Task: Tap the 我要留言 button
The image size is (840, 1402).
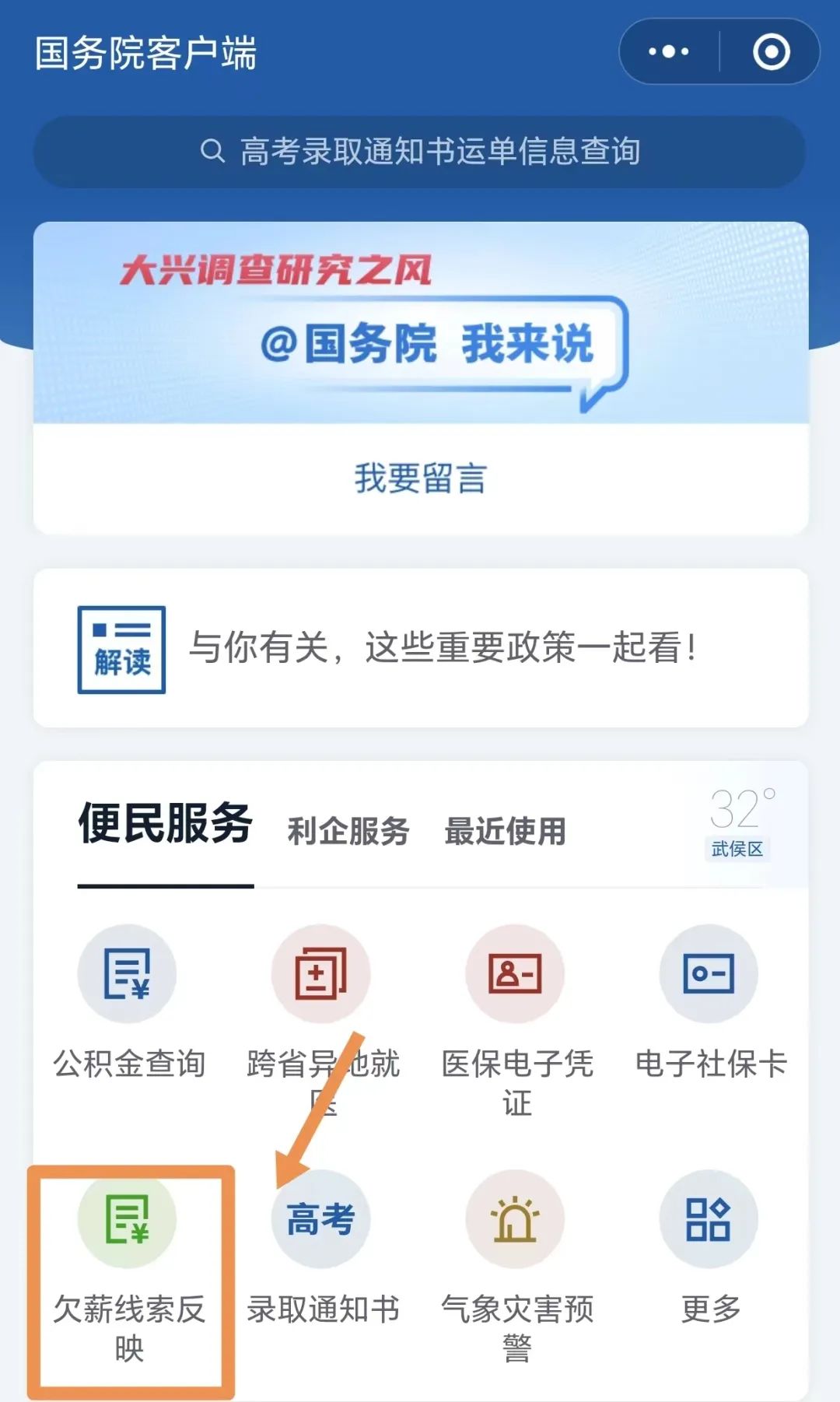Action: [x=420, y=482]
